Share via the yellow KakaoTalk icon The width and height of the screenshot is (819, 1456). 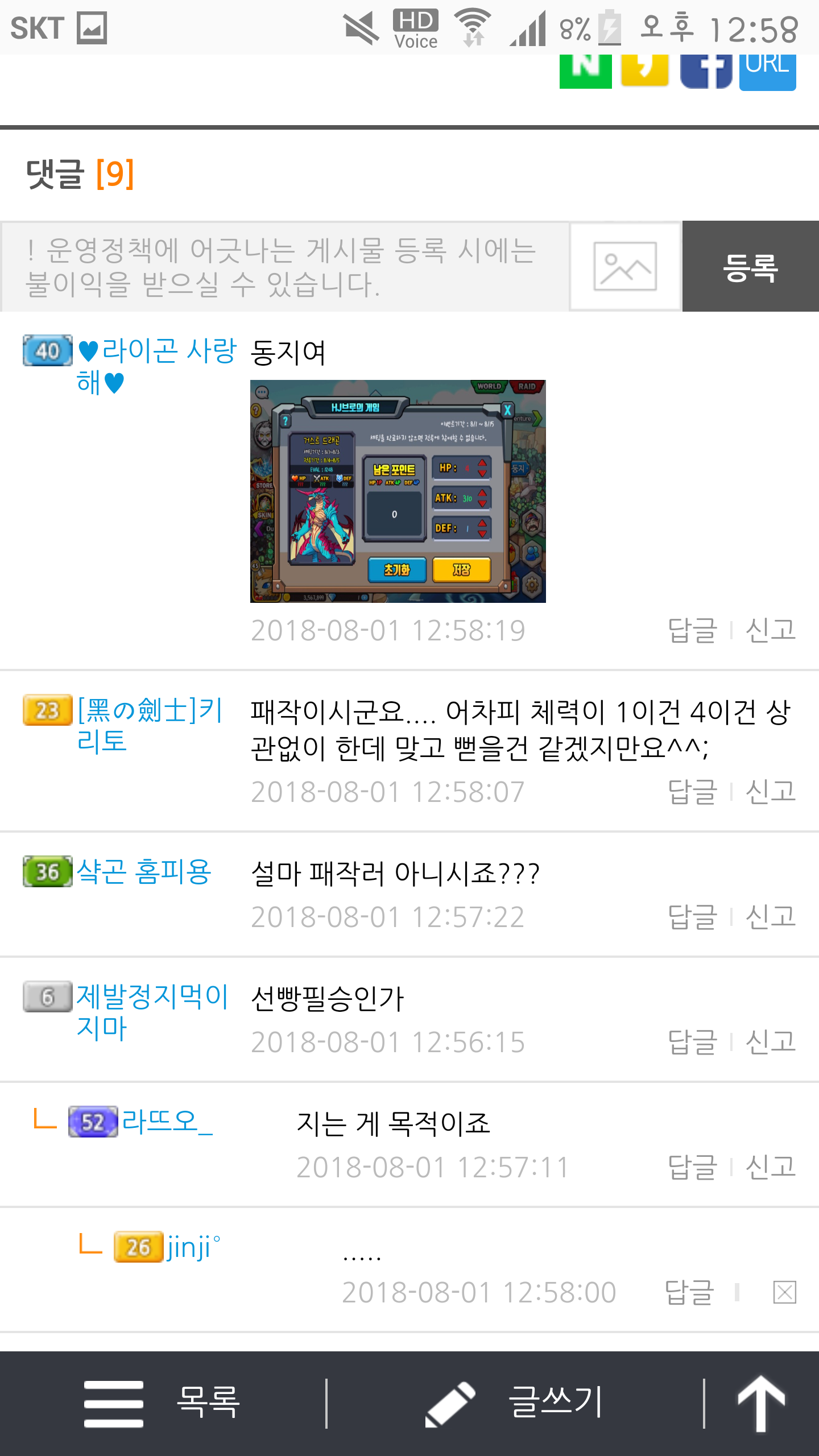[644, 71]
